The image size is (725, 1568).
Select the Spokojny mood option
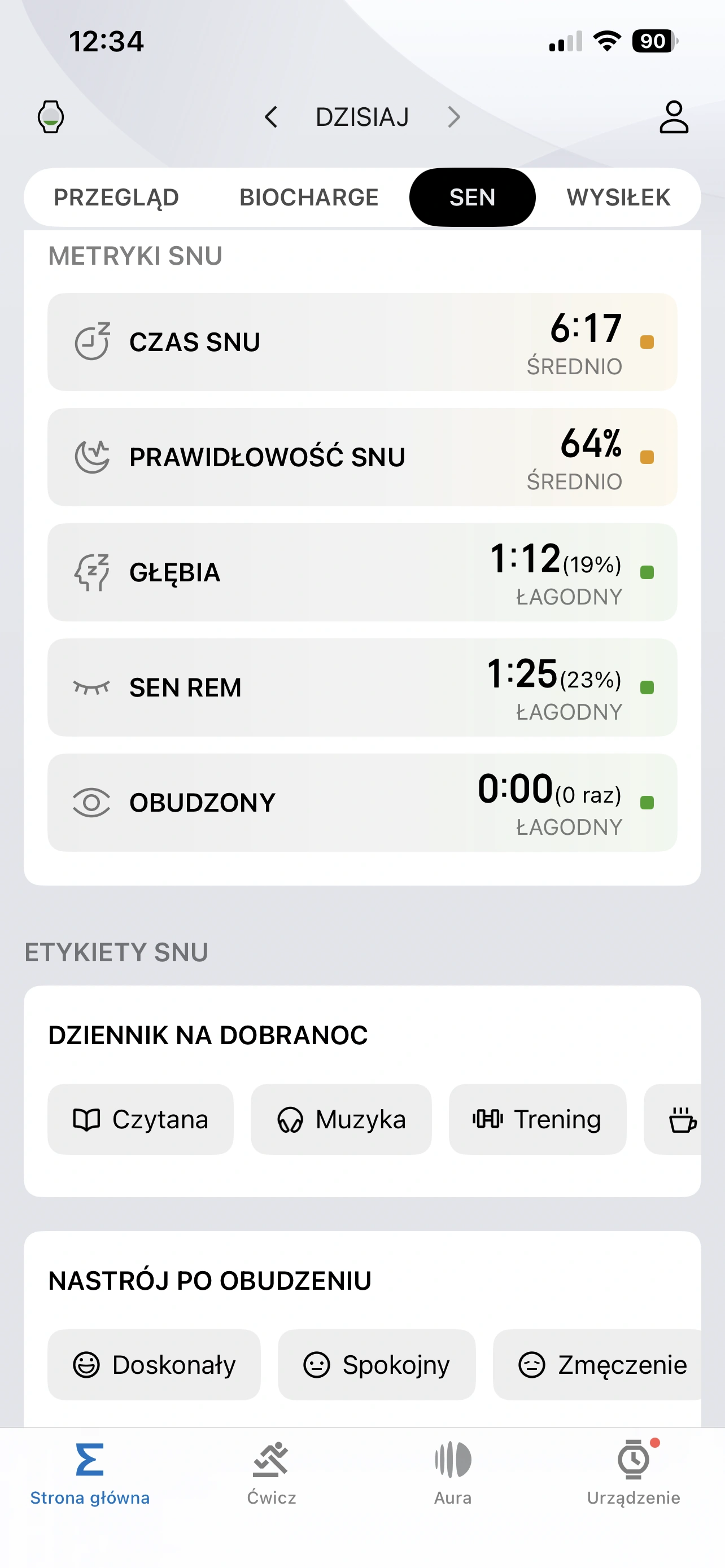pyautogui.click(x=376, y=1364)
